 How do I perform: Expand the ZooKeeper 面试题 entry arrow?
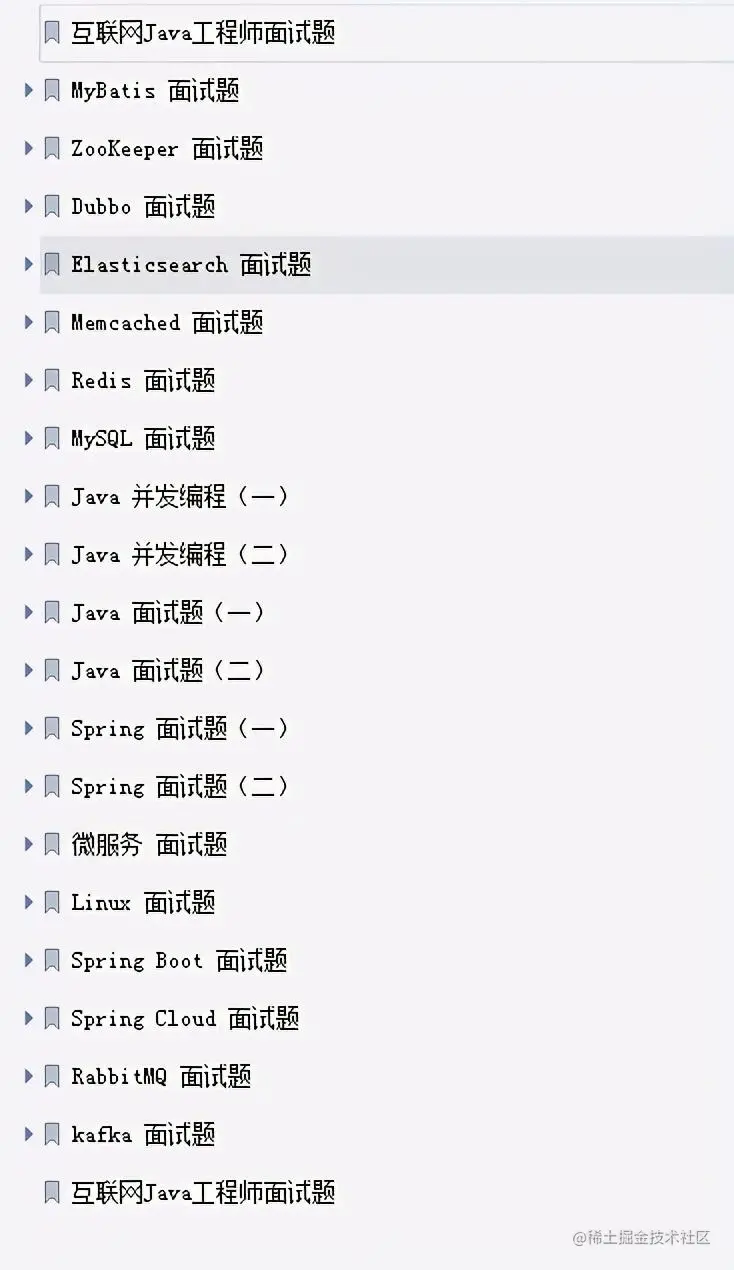point(29,149)
